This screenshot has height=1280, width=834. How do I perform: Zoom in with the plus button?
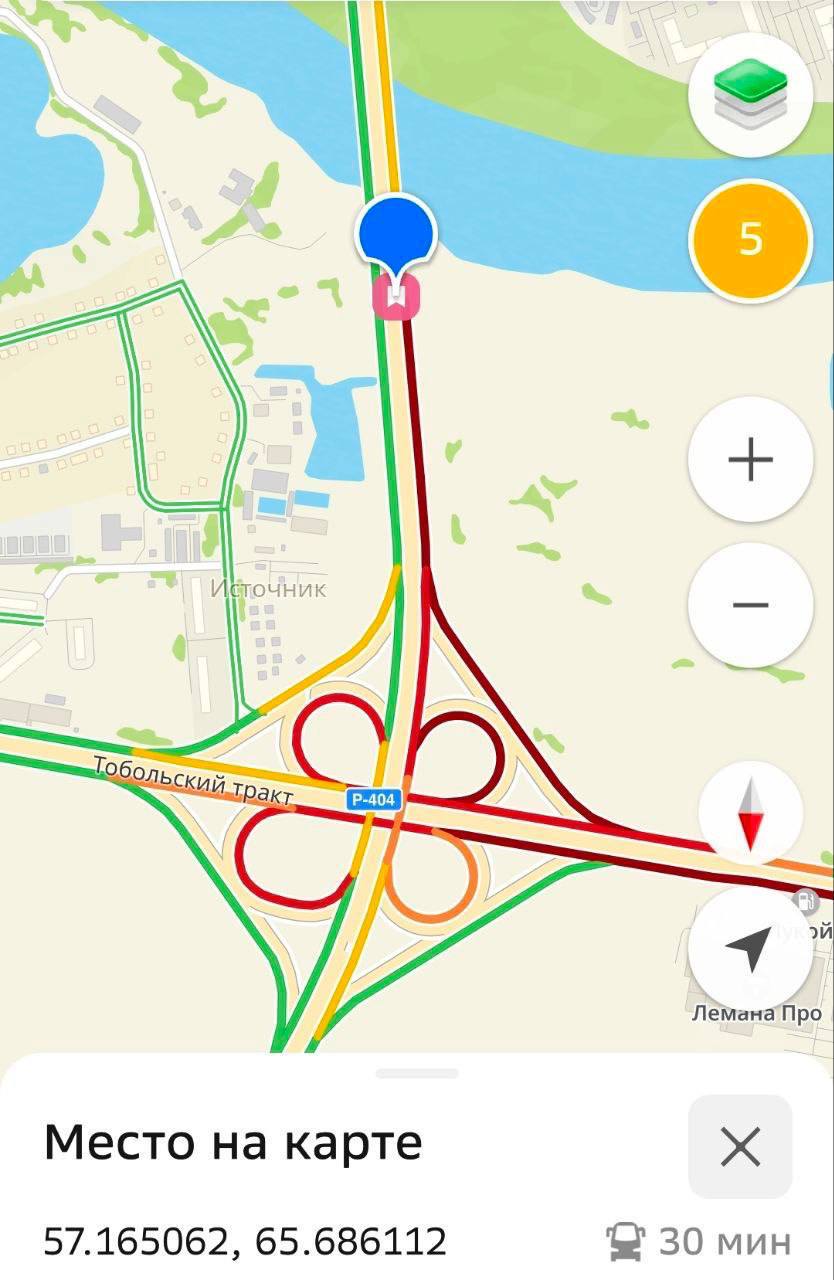click(x=750, y=459)
